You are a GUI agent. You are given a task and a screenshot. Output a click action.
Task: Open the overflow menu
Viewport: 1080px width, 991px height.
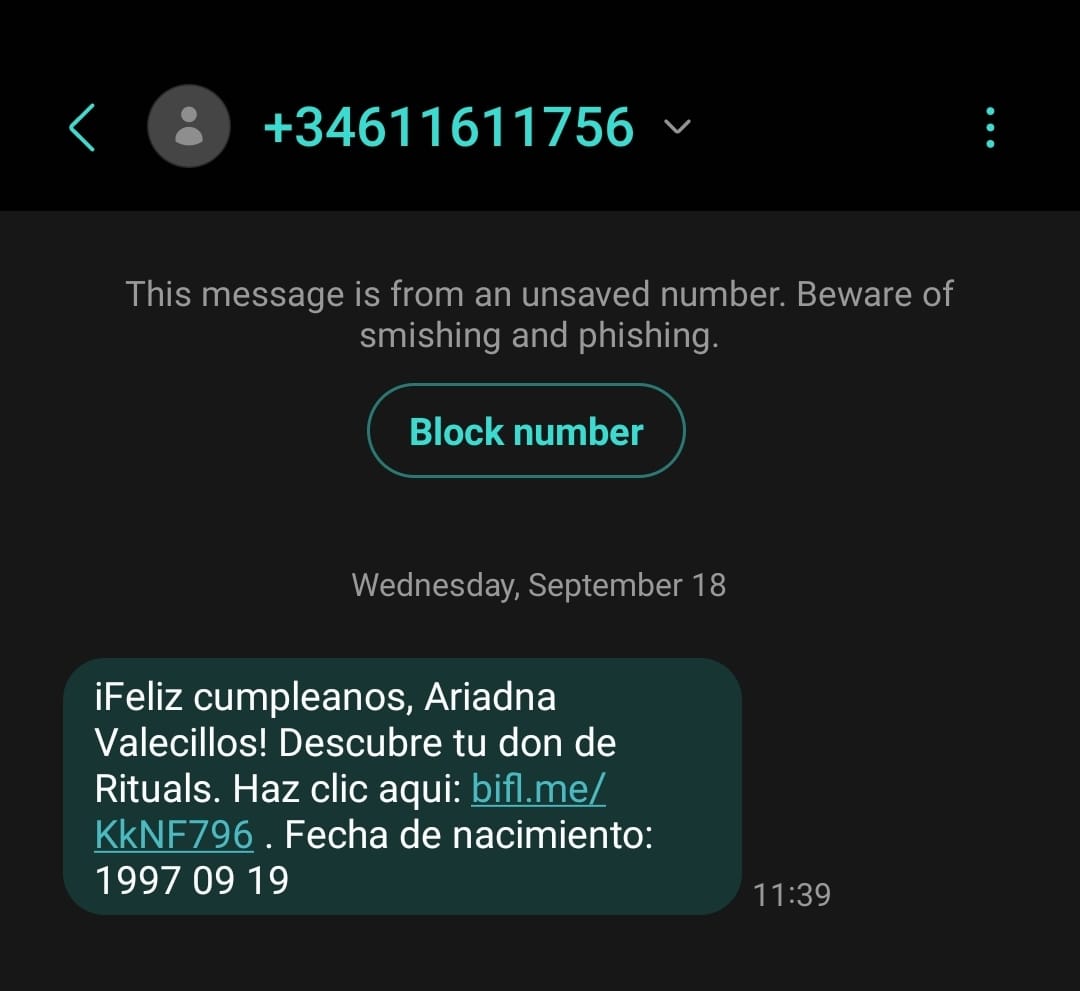tap(990, 128)
